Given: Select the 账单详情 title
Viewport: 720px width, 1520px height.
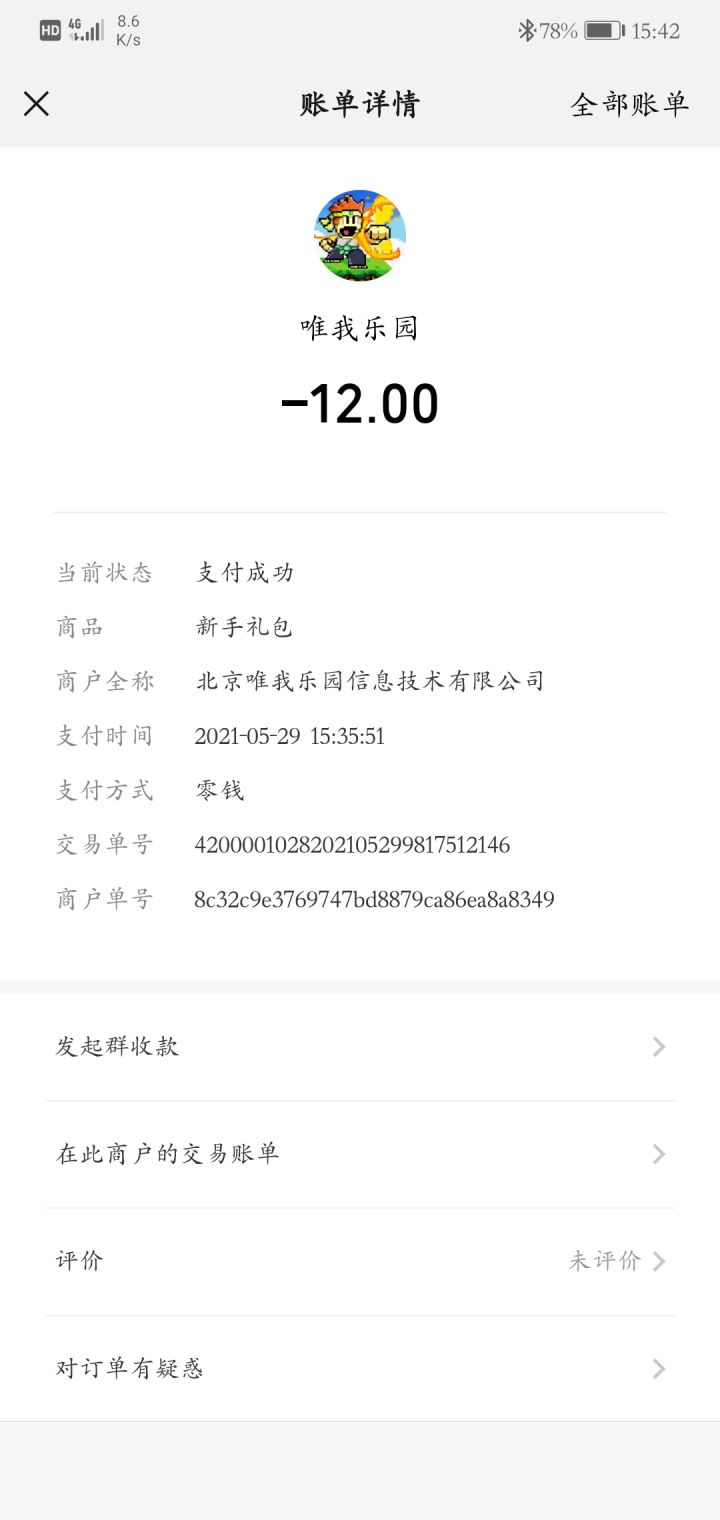Looking at the screenshot, I should click(360, 103).
